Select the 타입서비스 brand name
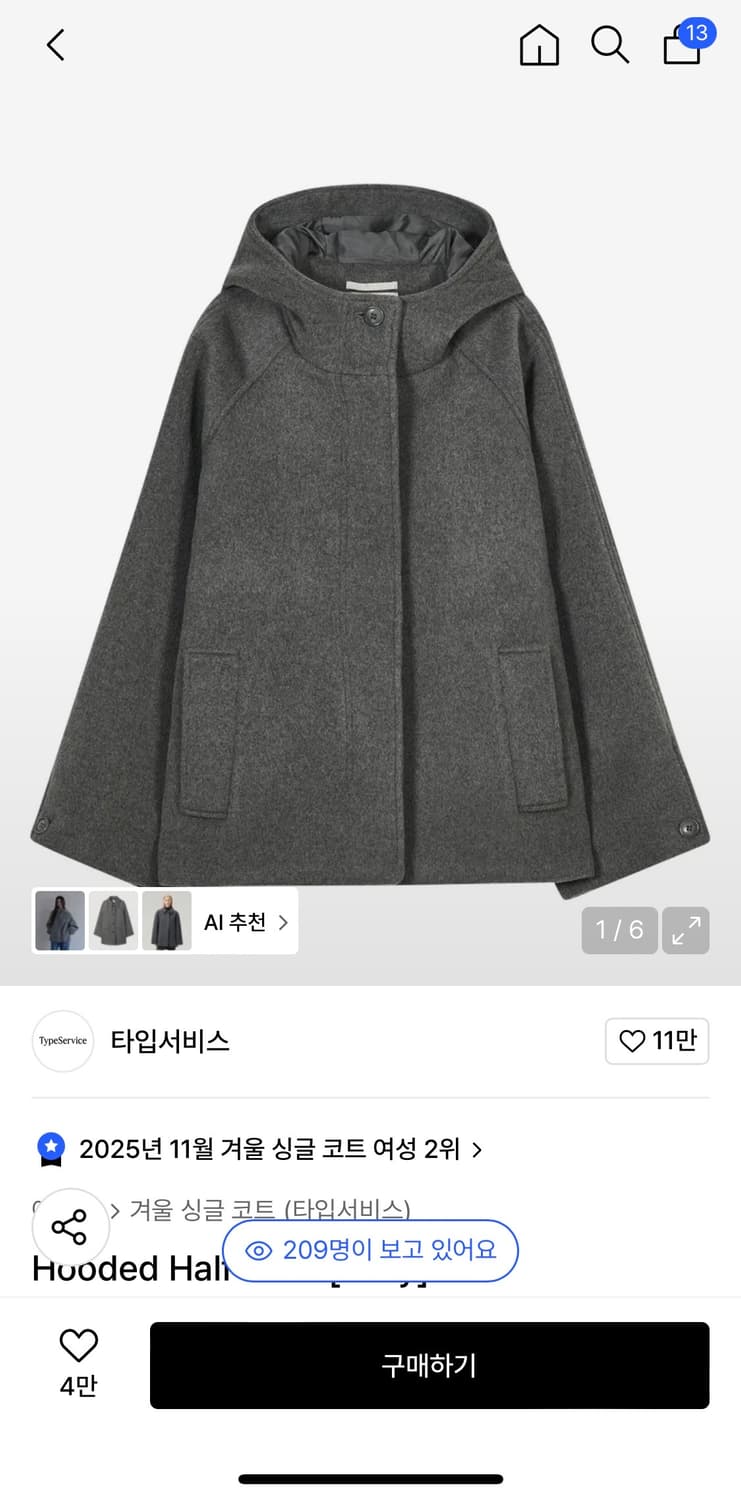741x1500 pixels. click(171, 1041)
